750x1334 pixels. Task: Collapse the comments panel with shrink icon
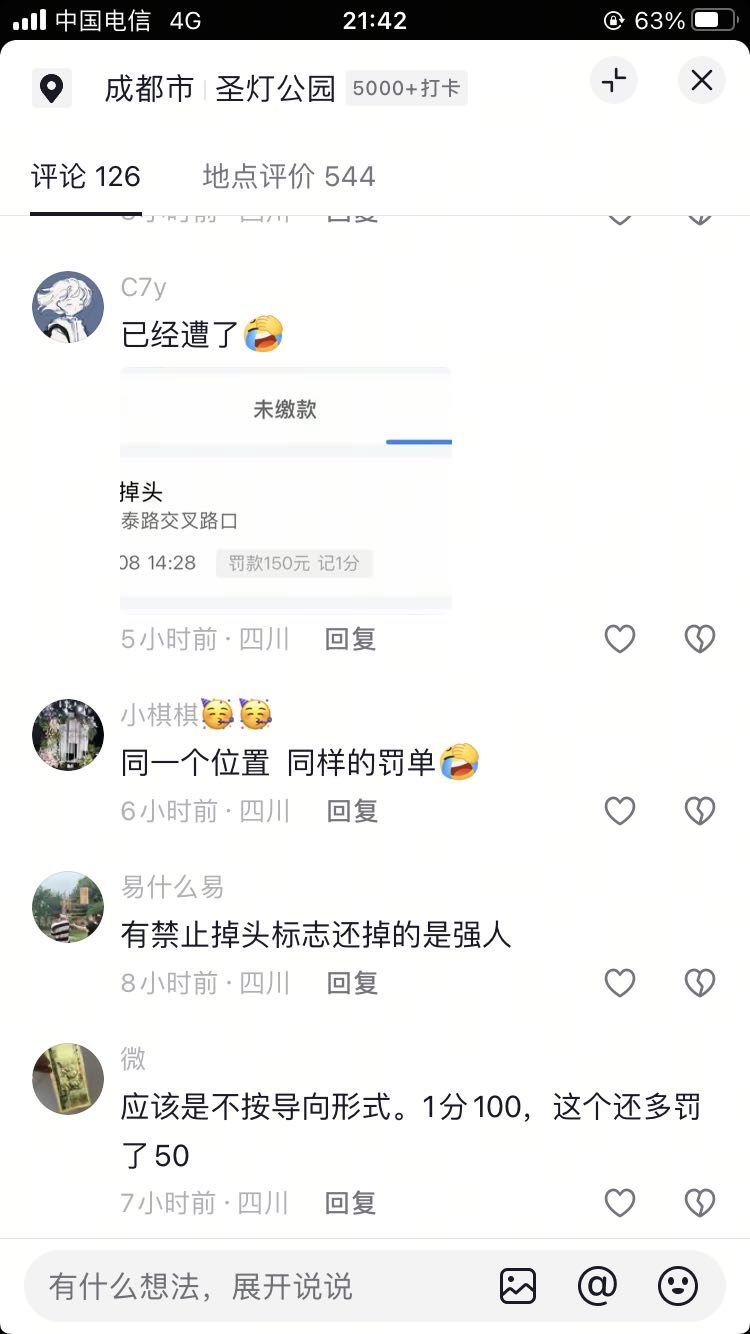[614, 81]
